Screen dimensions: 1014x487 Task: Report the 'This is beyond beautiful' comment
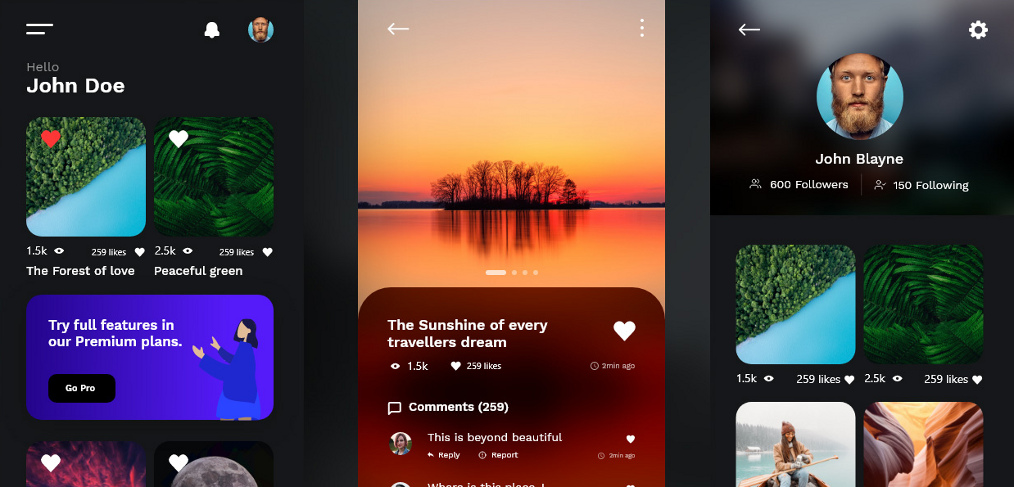pos(499,455)
